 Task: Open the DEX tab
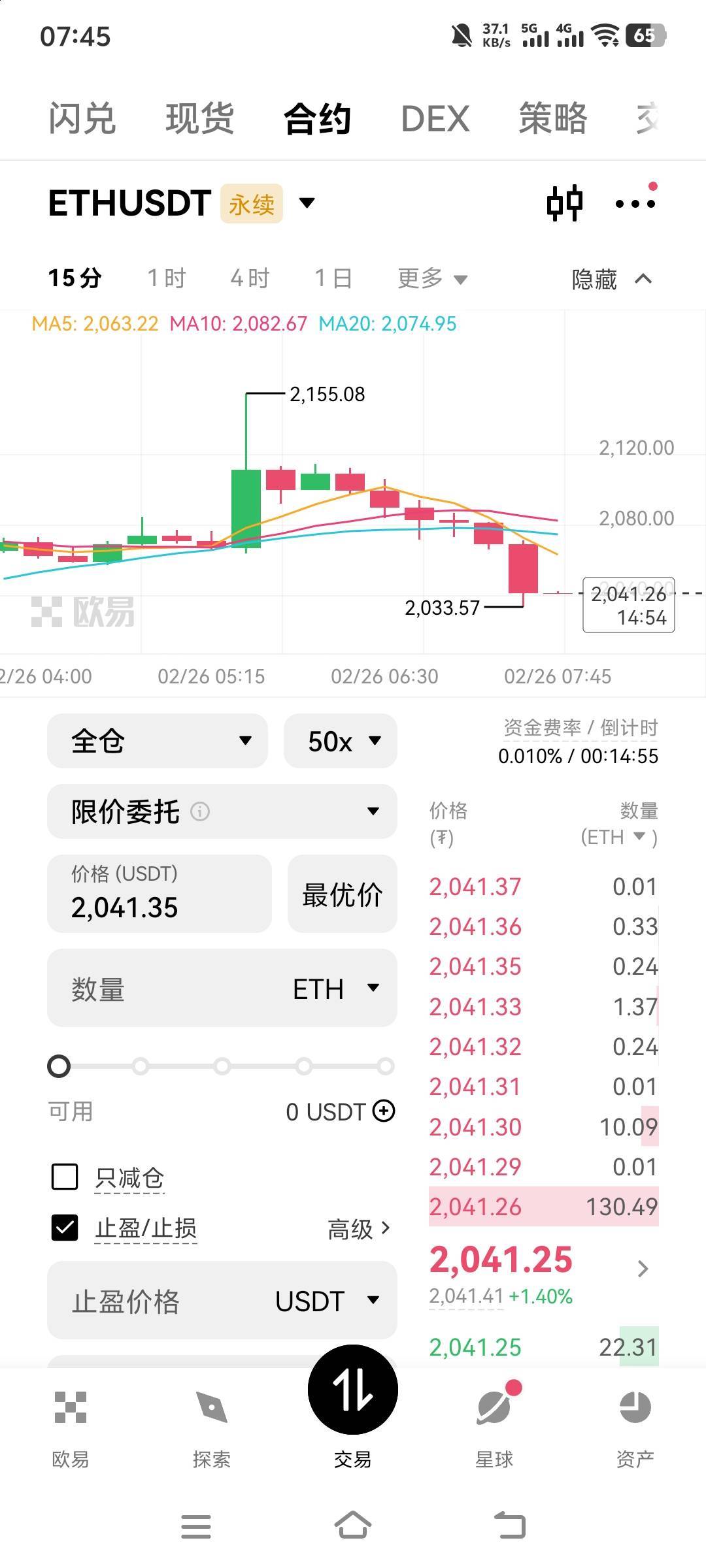click(x=435, y=119)
